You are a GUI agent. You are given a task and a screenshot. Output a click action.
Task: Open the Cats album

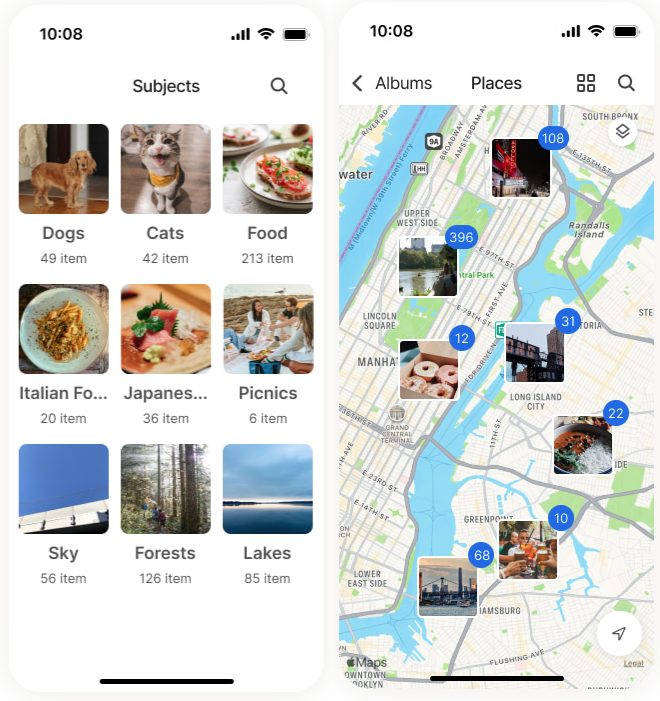166,169
